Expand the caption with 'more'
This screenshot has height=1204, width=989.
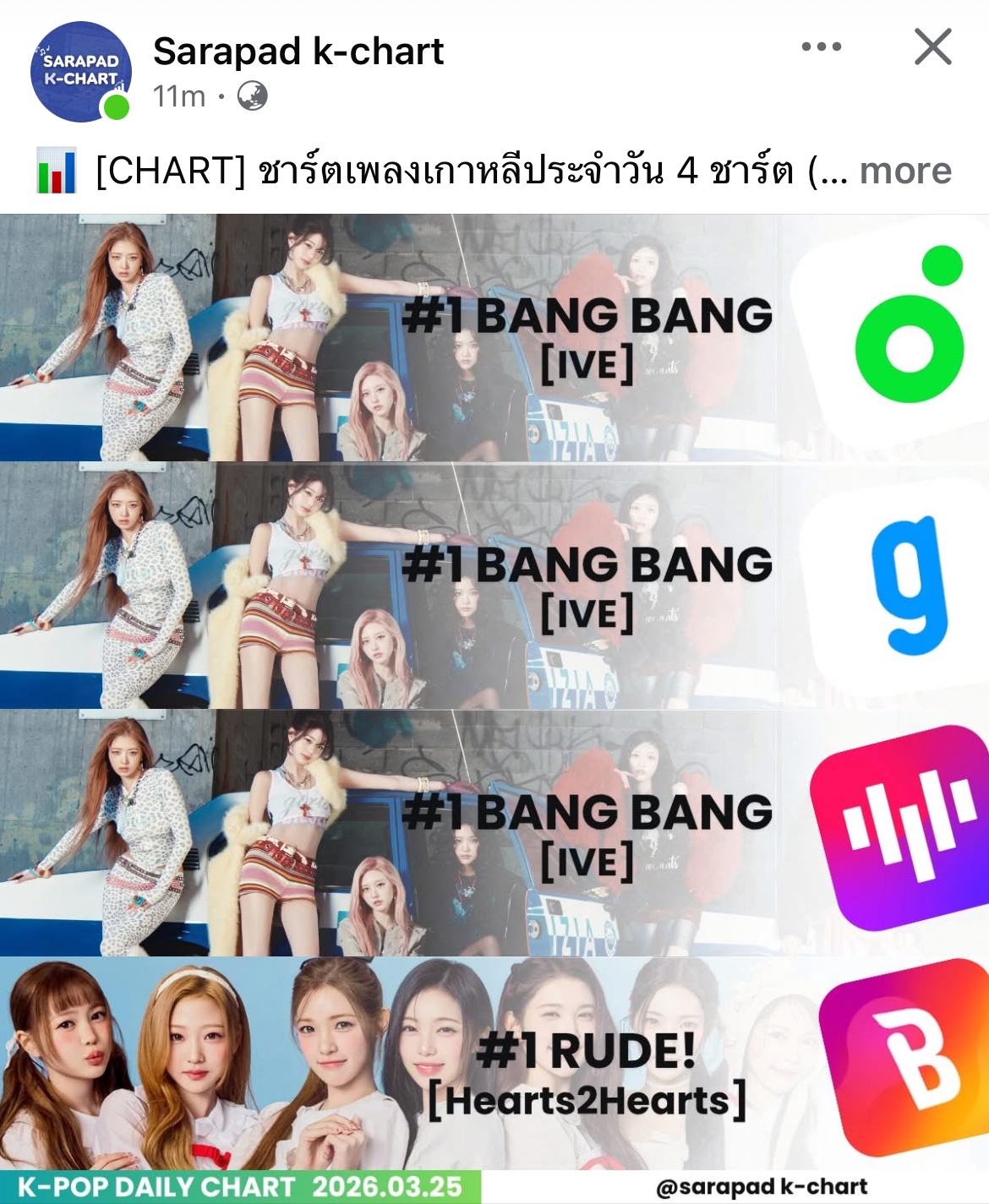[904, 171]
